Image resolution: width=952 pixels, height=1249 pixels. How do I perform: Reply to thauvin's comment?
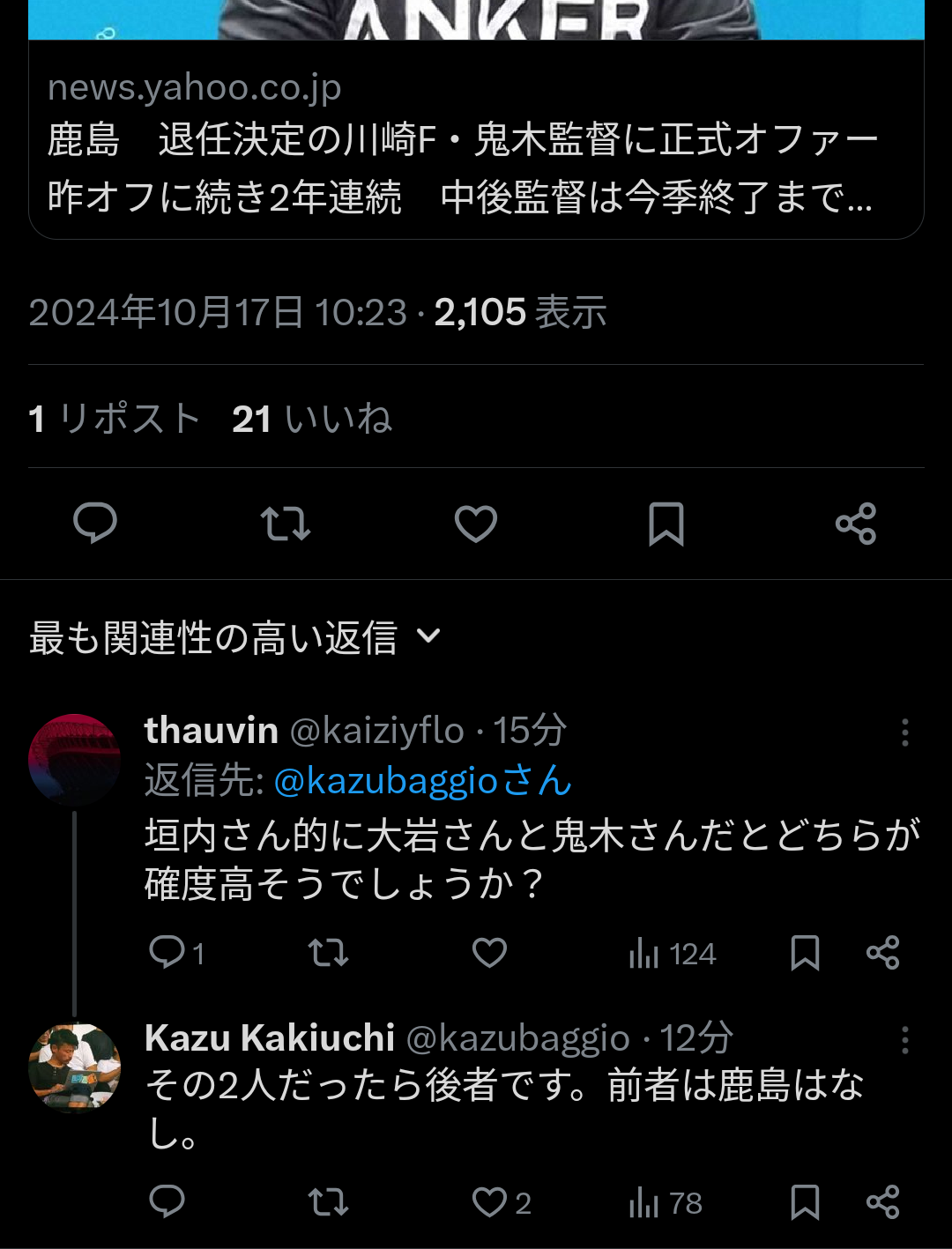click(167, 953)
